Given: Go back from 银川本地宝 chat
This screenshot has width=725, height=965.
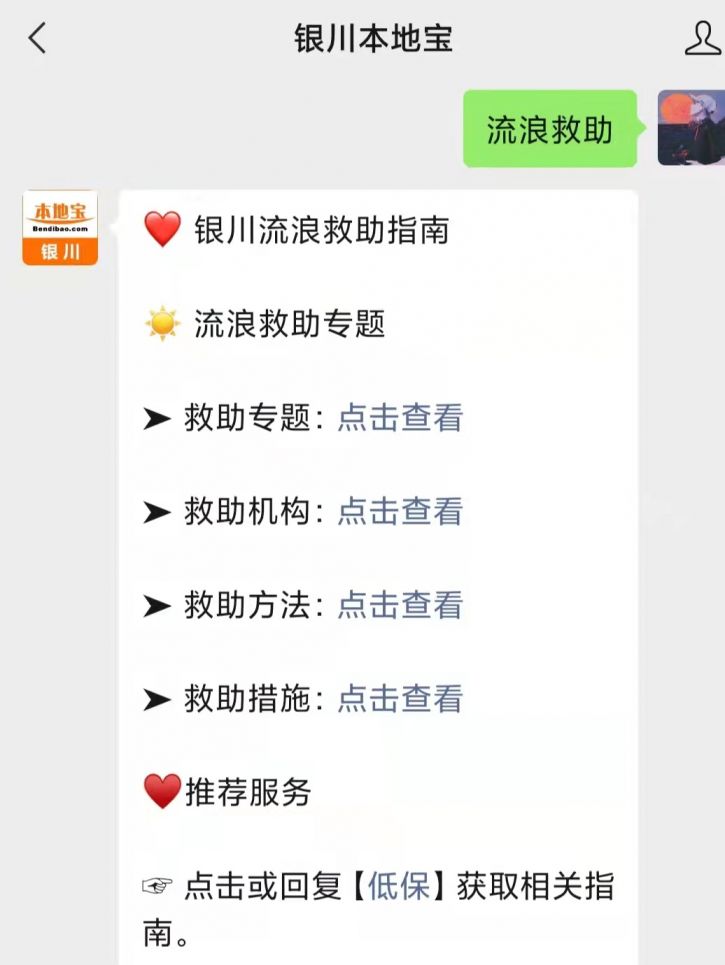Looking at the screenshot, I should (37, 39).
